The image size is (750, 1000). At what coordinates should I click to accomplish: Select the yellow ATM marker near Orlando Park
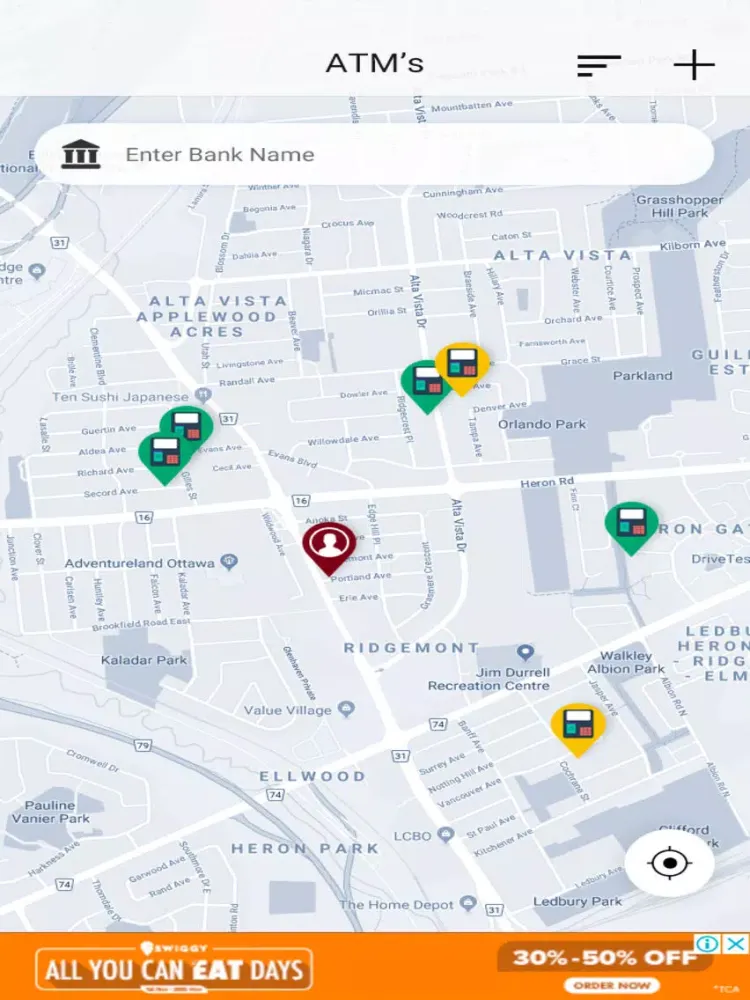[x=463, y=364]
